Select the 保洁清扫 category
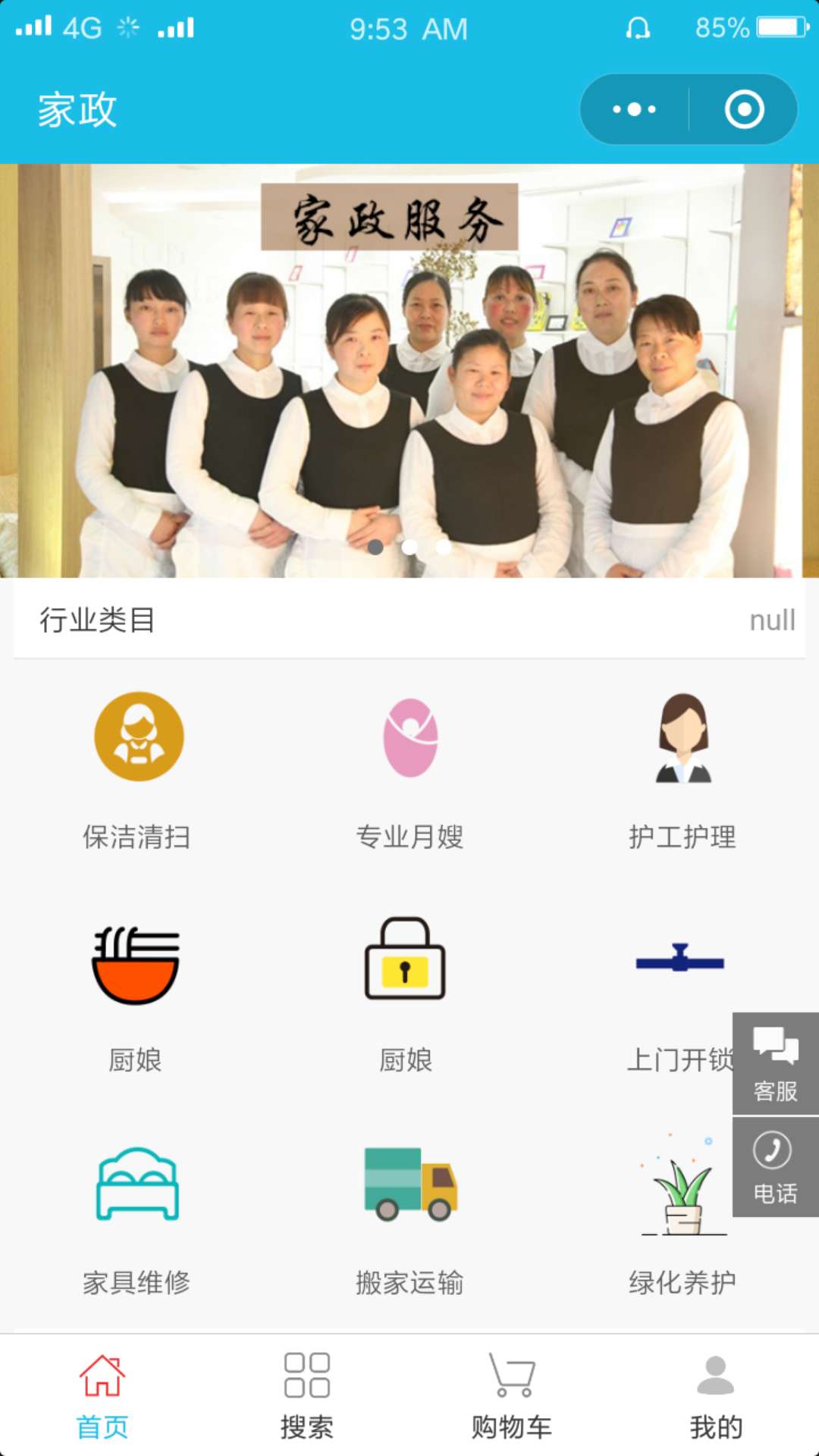 click(137, 770)
